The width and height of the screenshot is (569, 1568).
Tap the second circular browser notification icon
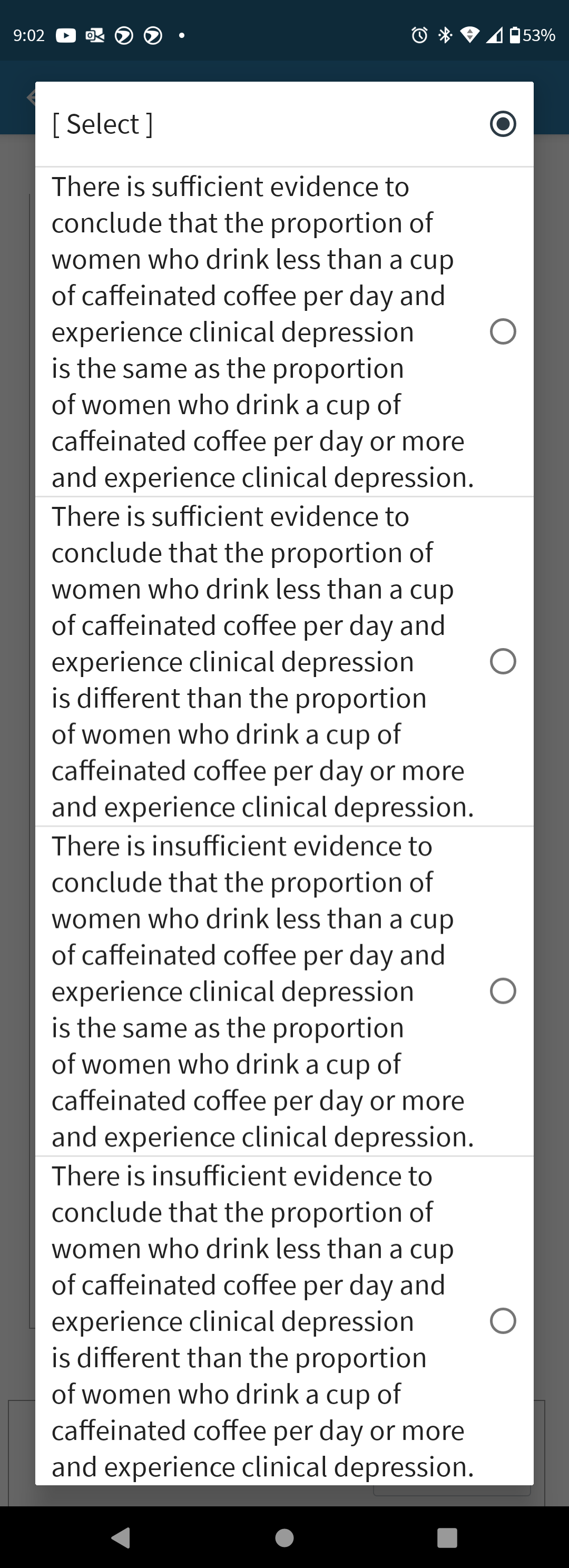click(152, 35)
